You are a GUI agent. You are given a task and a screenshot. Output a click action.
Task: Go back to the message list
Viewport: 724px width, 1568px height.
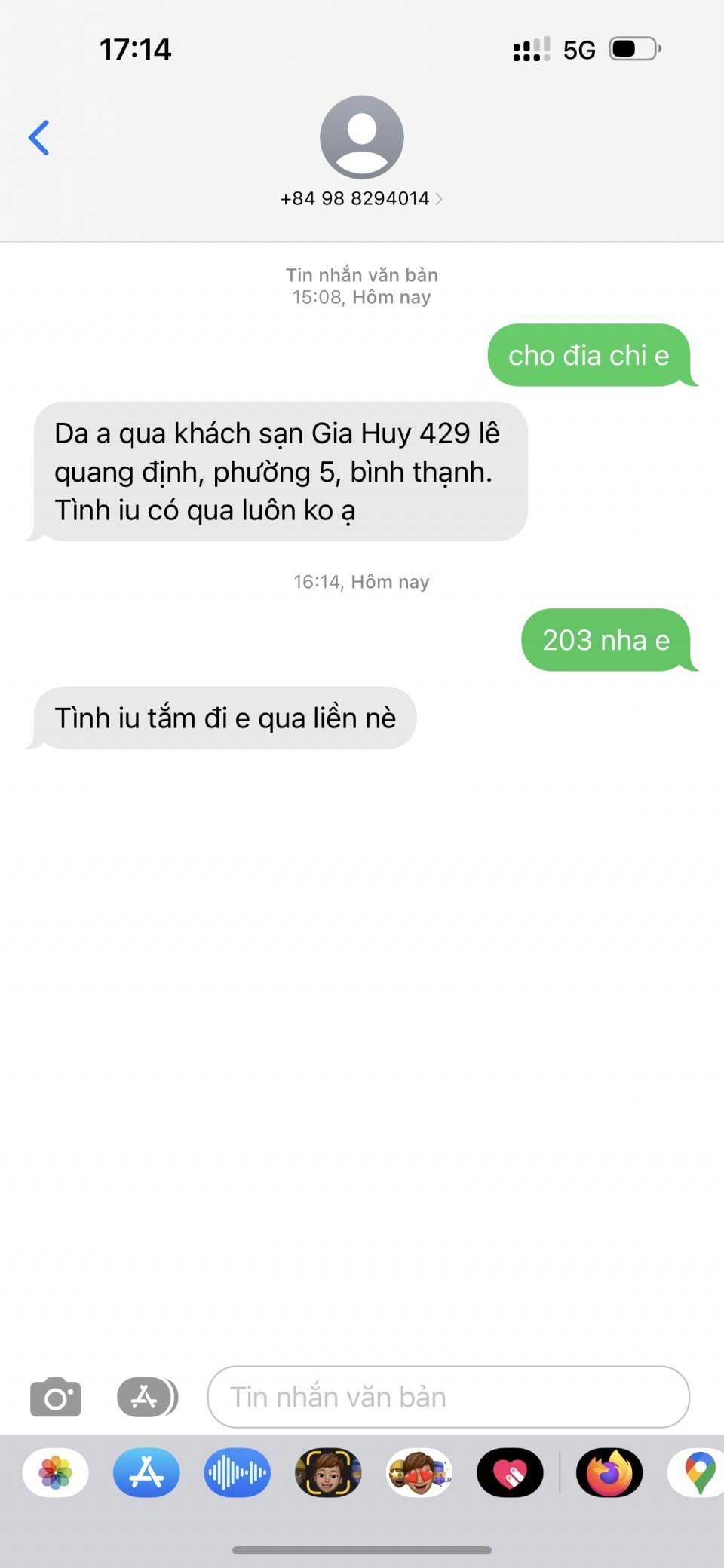pos(39,138)
